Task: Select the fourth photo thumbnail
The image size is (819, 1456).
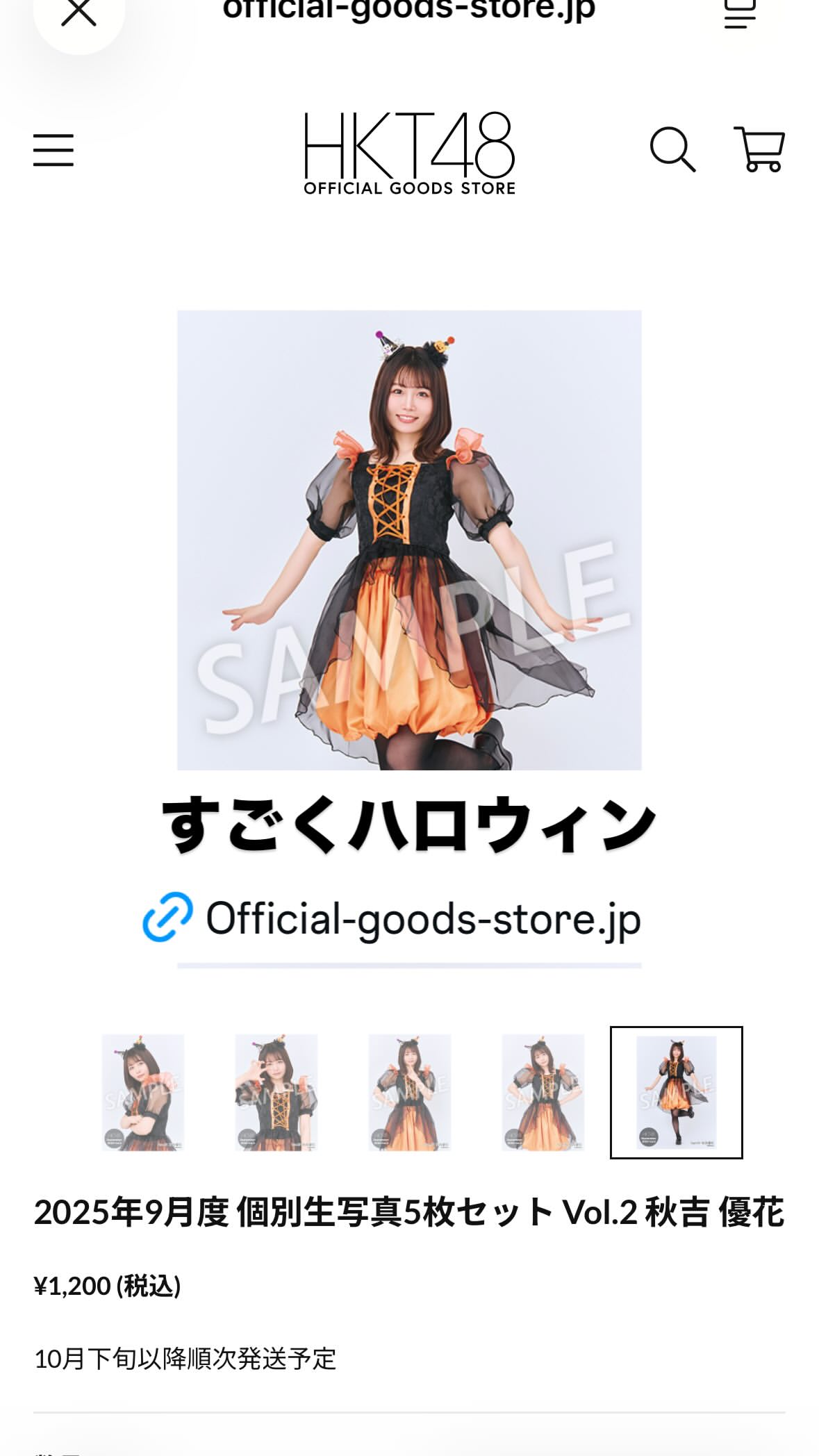Action: tap(543, 1092)
